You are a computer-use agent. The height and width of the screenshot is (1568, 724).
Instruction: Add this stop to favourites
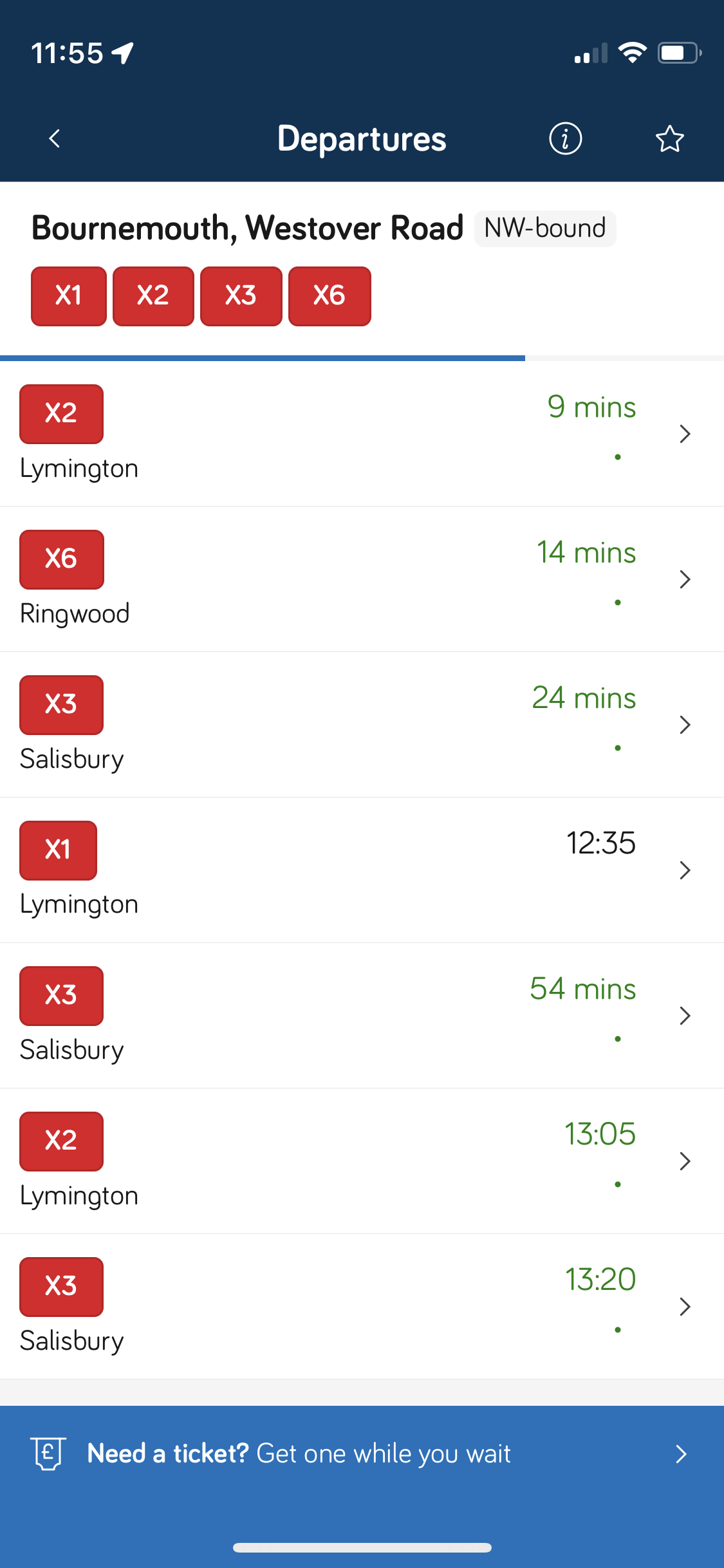(669, 138)
